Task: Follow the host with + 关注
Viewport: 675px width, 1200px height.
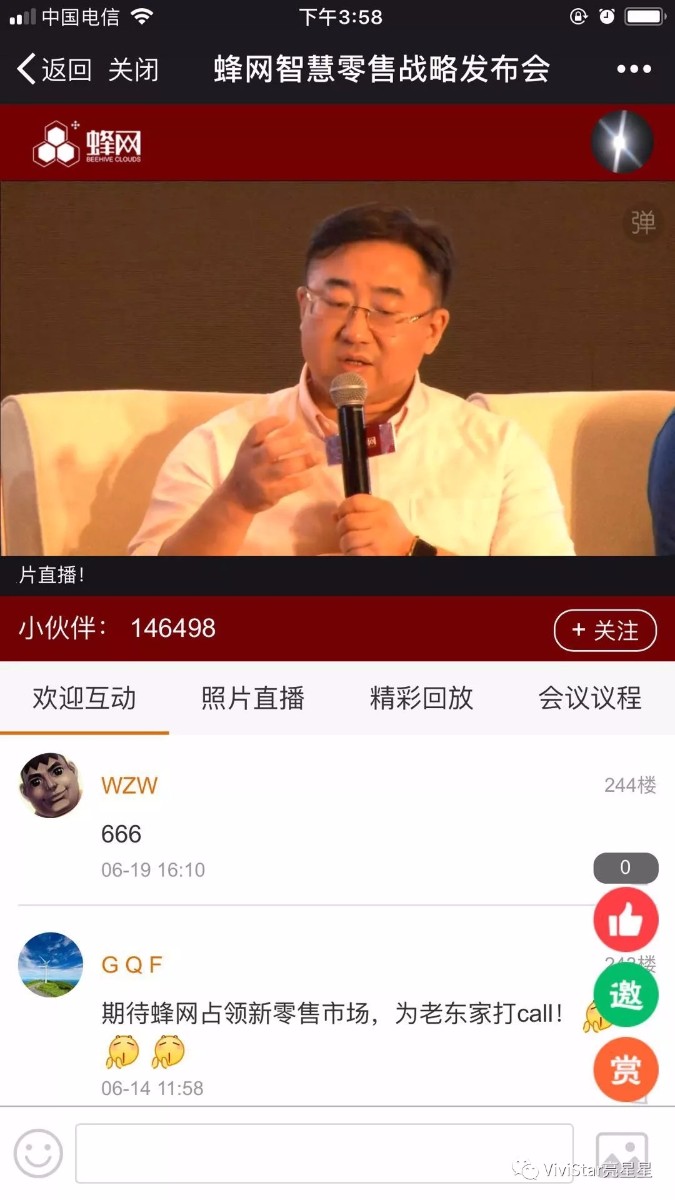Action: click(605, 631)
